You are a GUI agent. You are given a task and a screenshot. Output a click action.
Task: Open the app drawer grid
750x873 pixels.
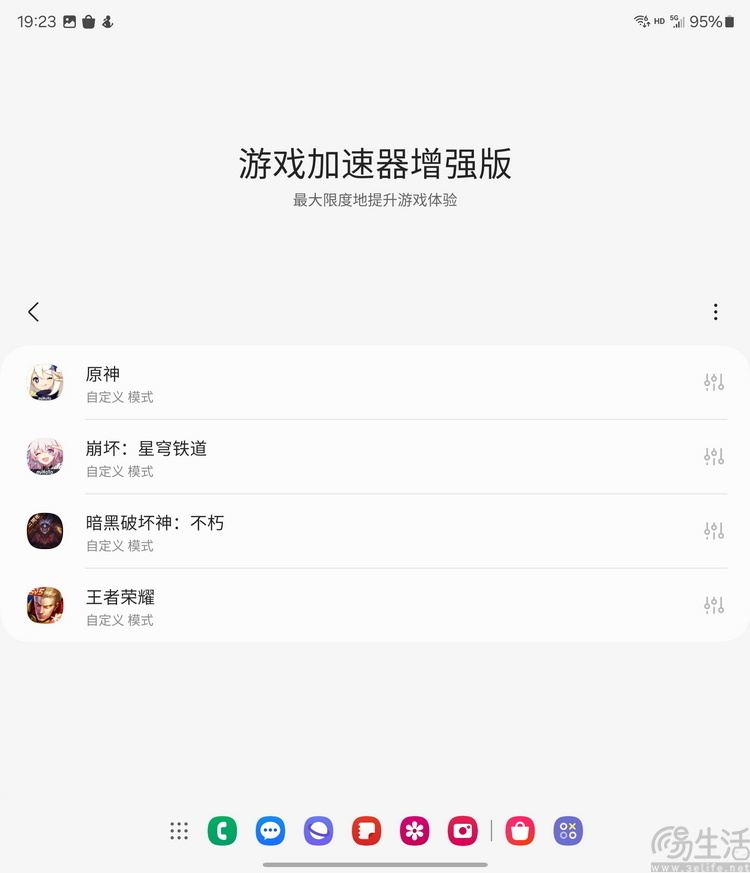pos(178,831)
